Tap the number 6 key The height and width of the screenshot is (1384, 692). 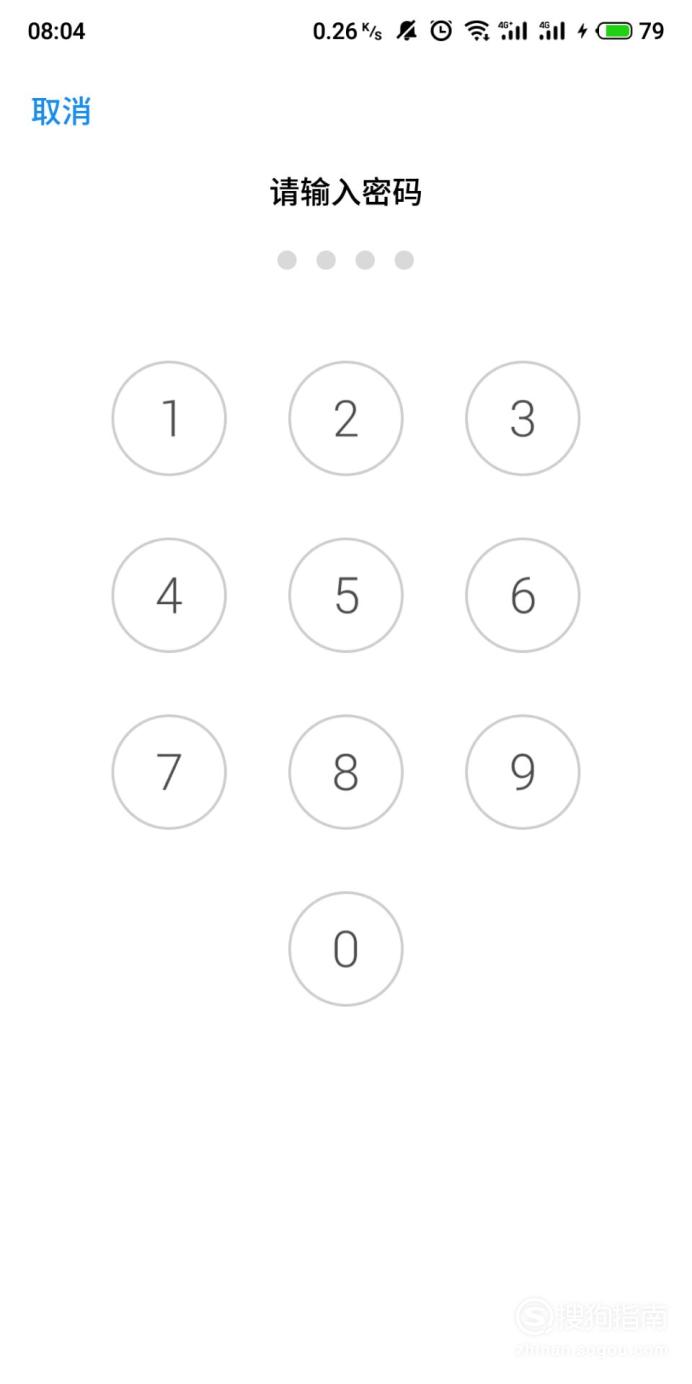pos(523,595)
